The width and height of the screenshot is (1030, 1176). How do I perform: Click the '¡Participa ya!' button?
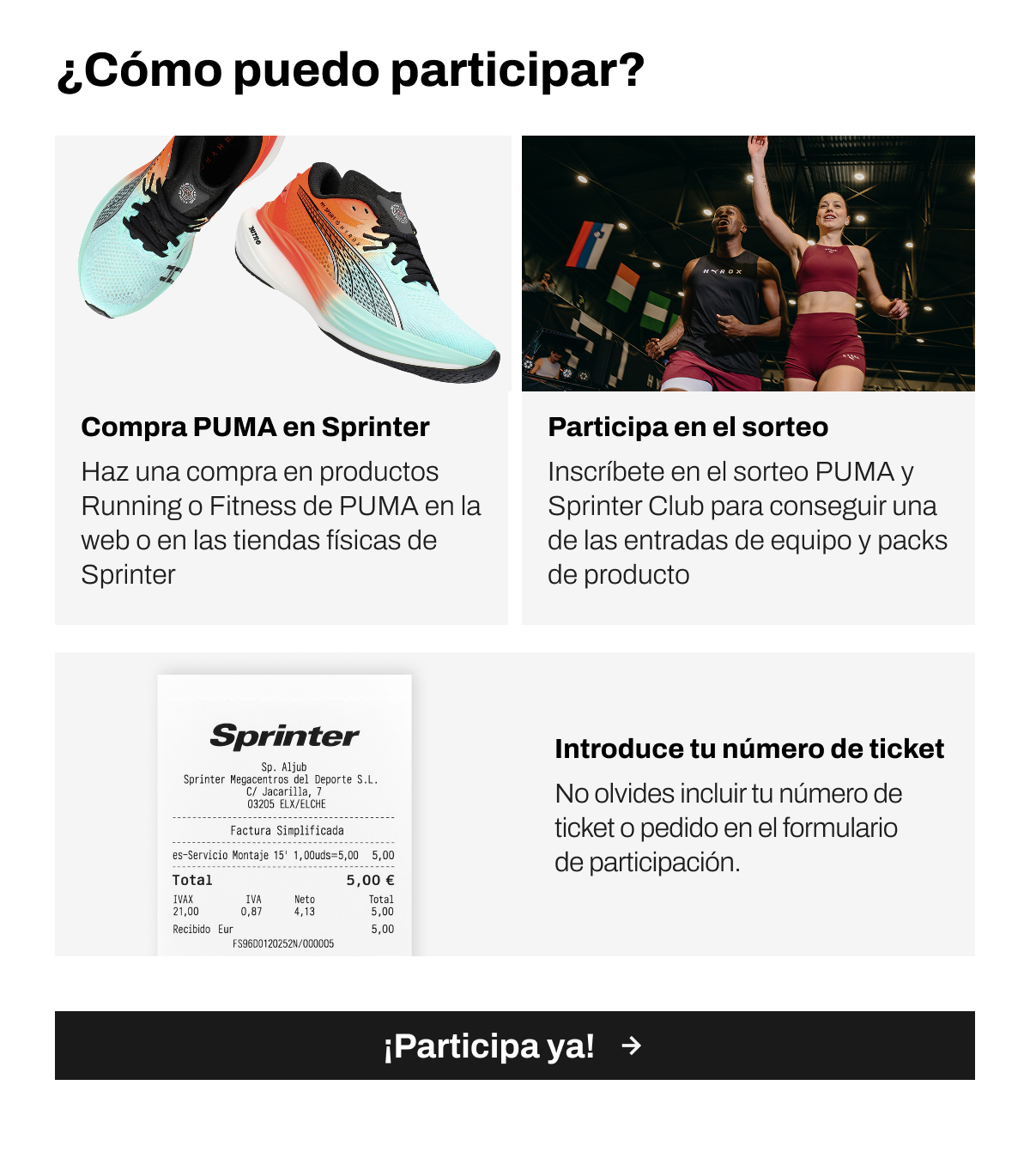coord(515,1046)
